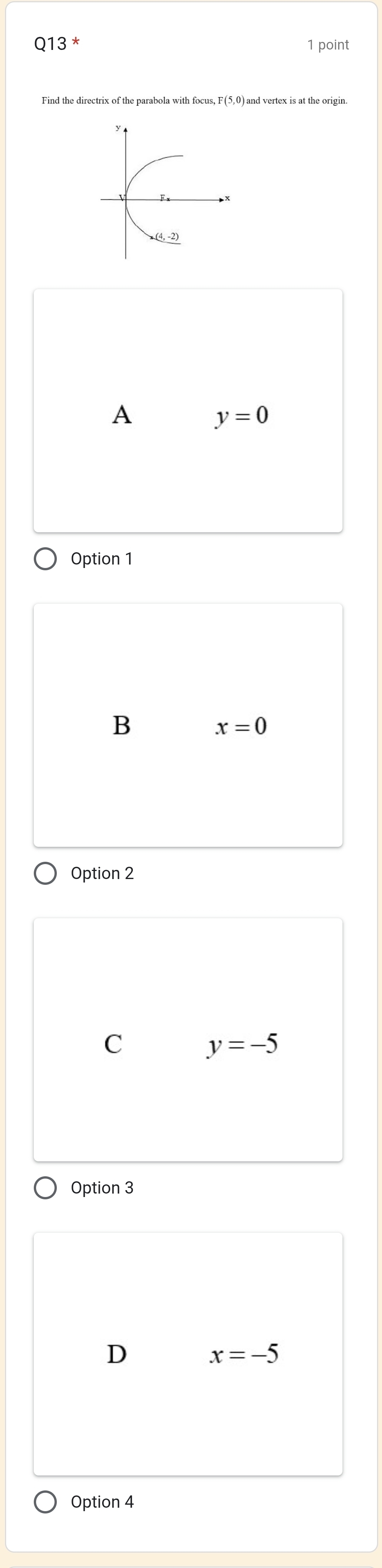Choose Option 2 as the answer

[x=45, y=873]
